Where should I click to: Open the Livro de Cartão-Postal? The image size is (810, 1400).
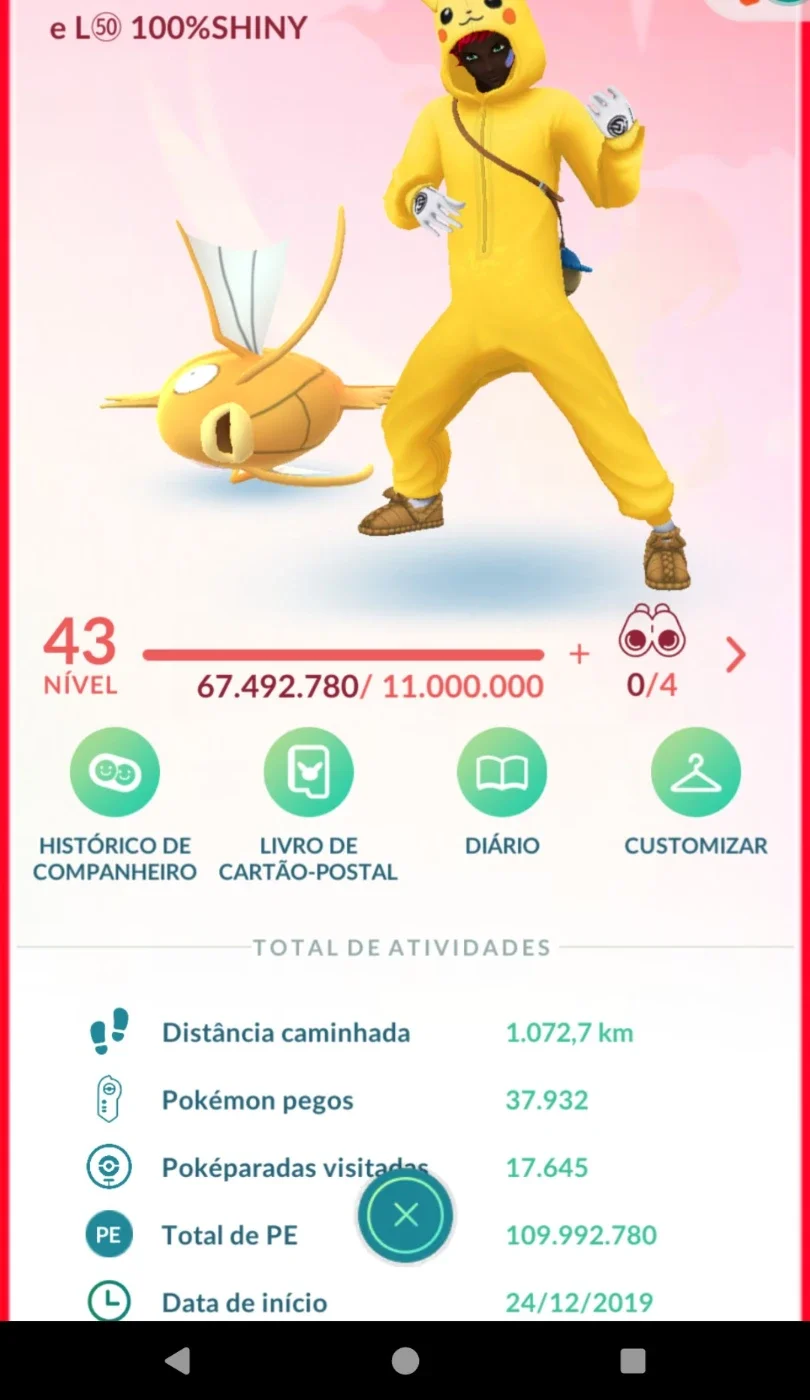point(308,772)
